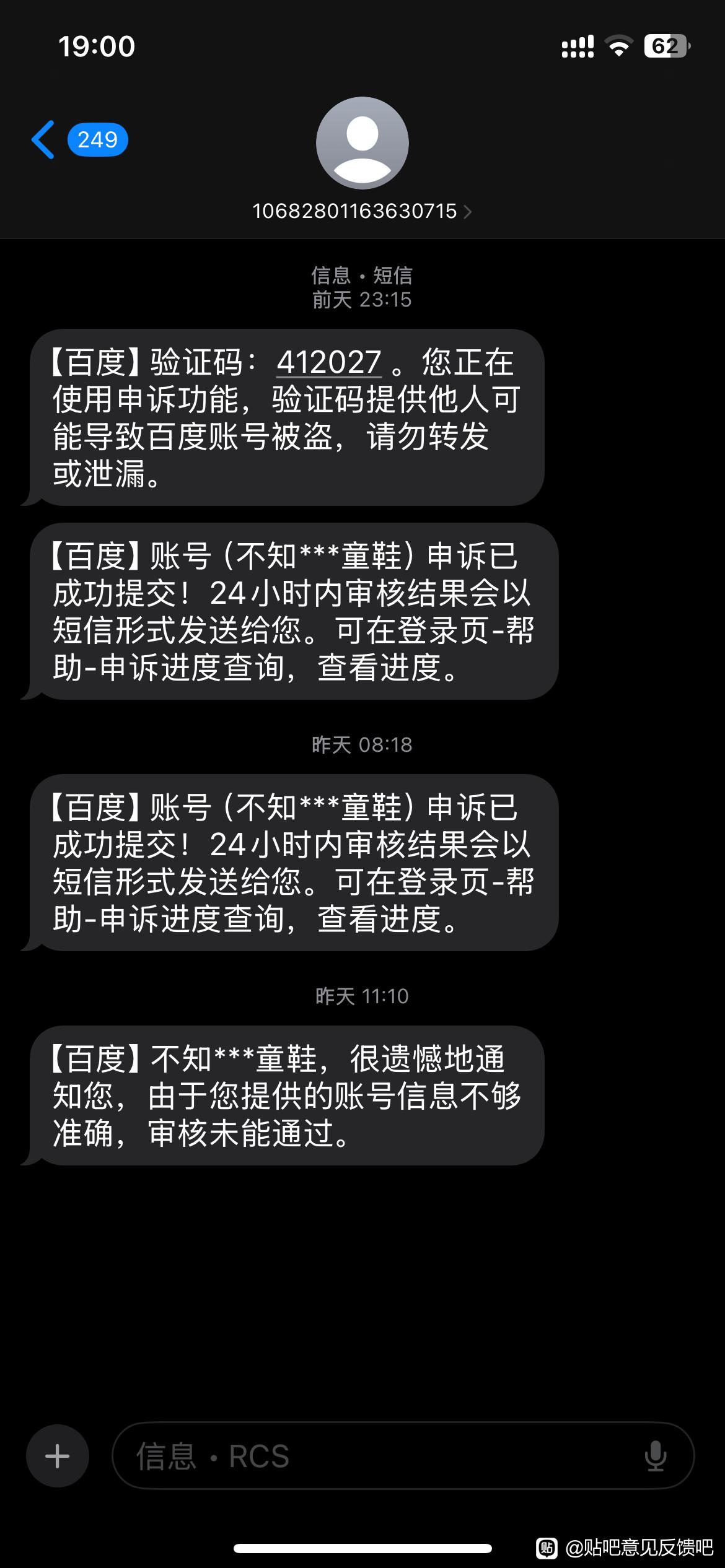725x1568 pixels.
Task: Tap the verification code 412027 link
Action: (x=328, y=362)
